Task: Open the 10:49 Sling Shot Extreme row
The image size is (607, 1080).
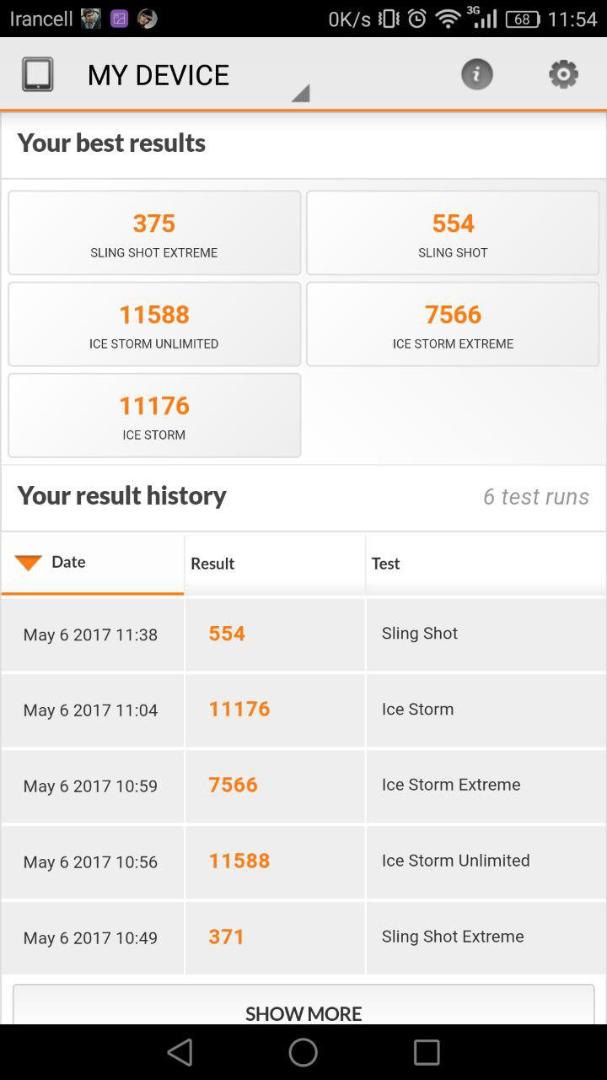Action: pyautogui.click(x=303, y=937)
